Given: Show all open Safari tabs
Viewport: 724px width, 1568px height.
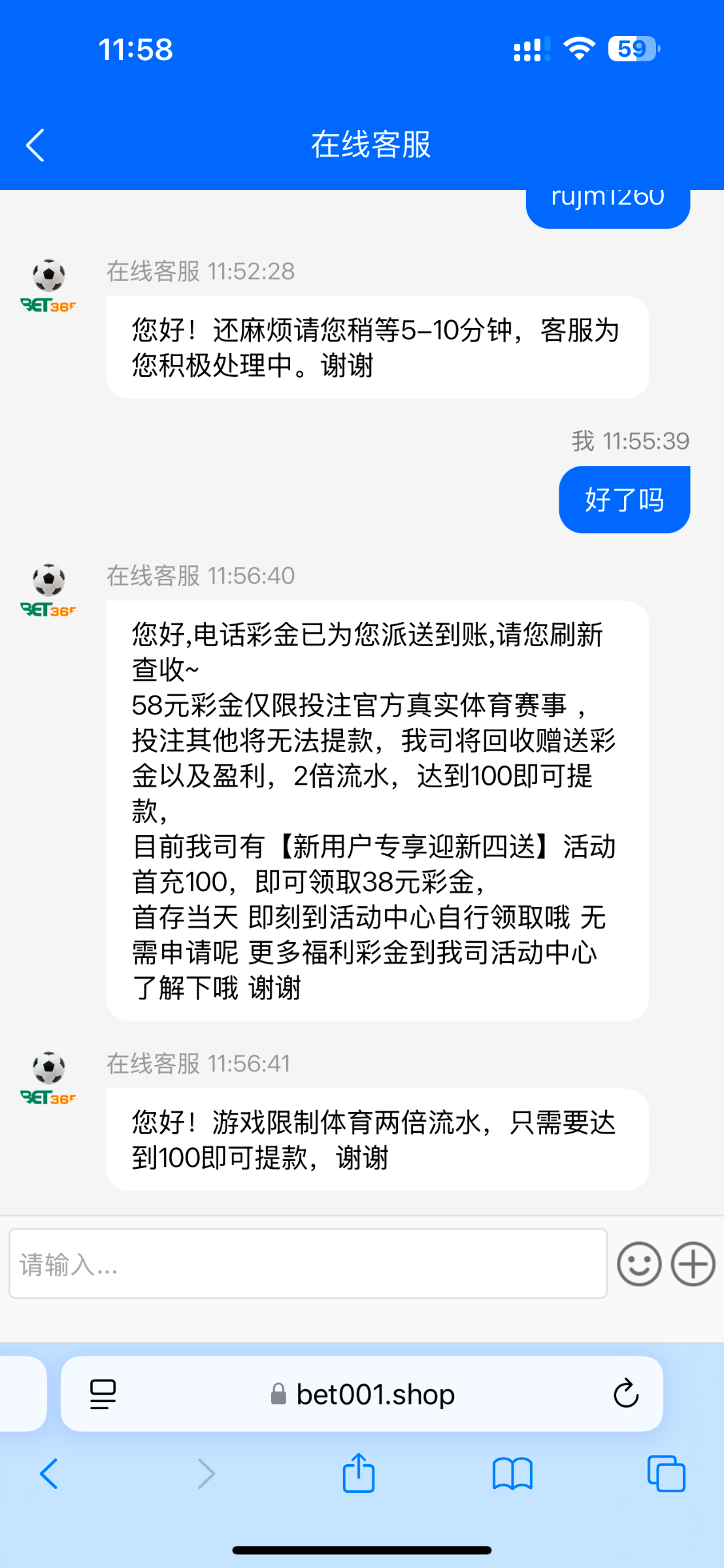Looking at the screenshot, I should click(x=666, y=1474).
